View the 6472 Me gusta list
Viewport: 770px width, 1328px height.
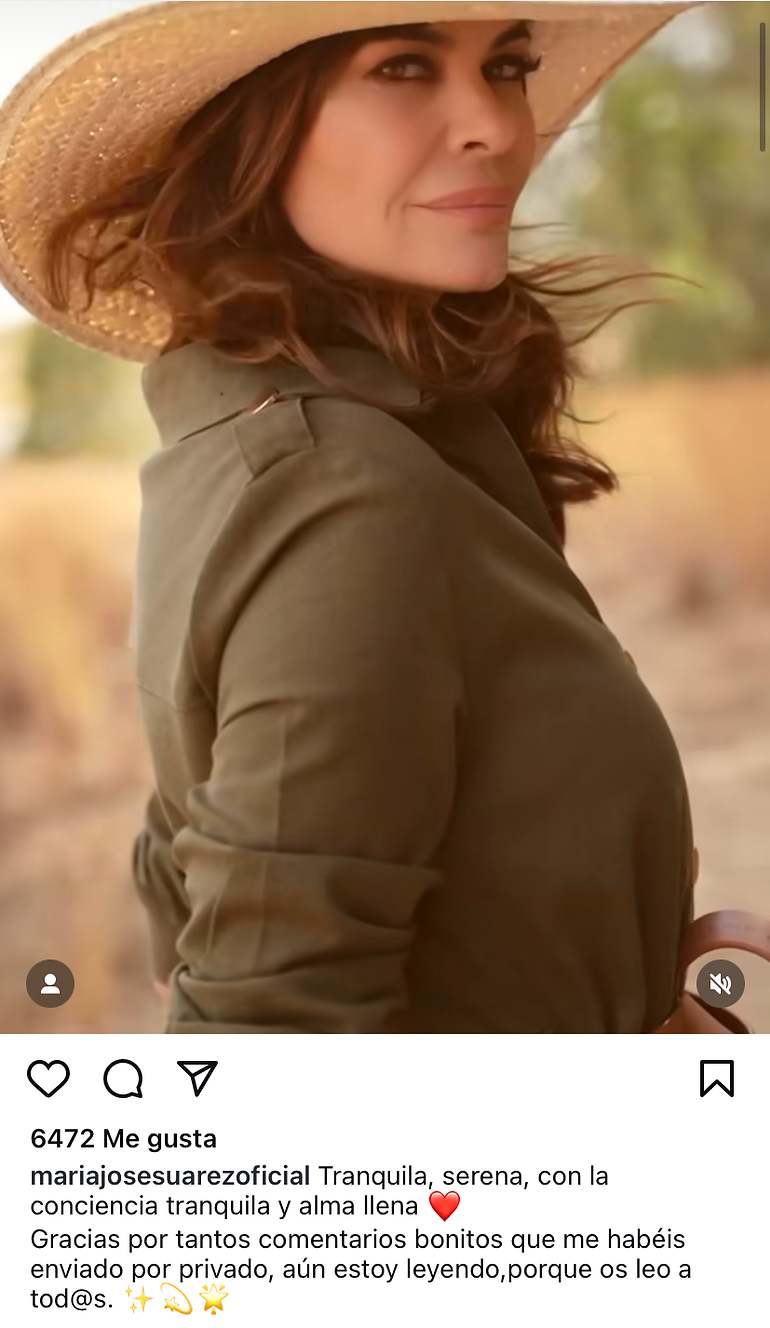pyautogui.click(x=123, y=1138)
